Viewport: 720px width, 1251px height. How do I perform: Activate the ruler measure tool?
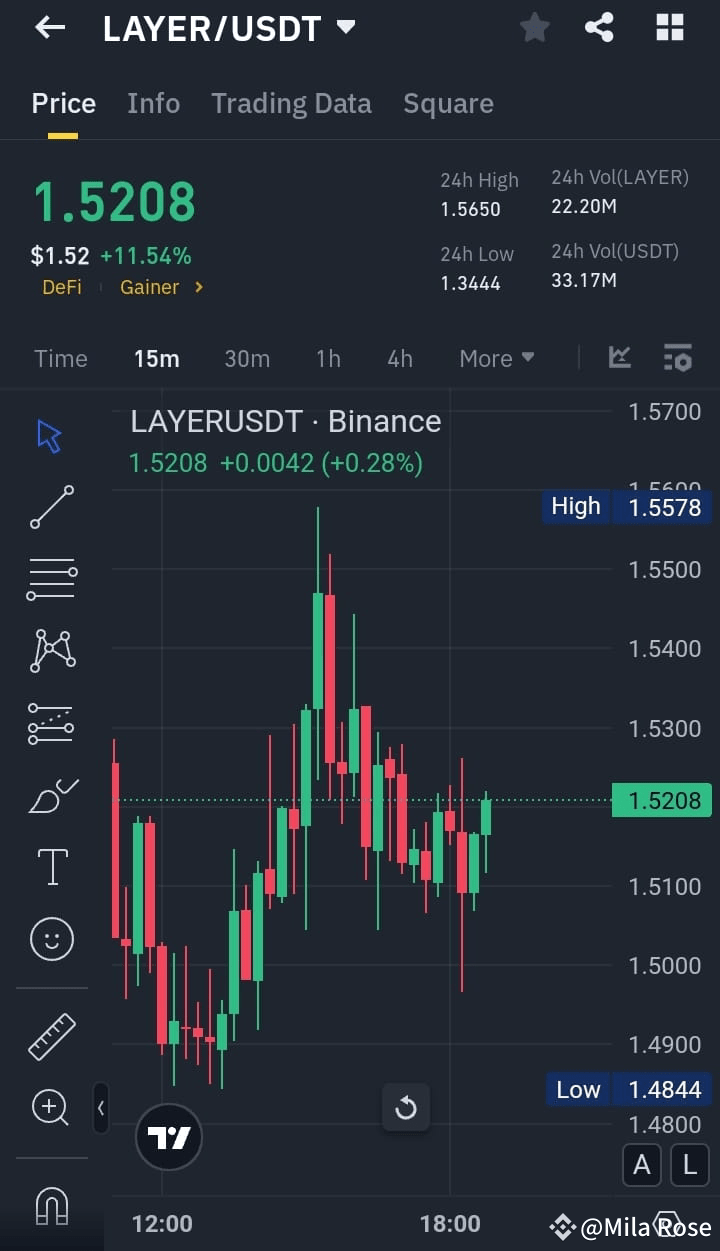tap(51, 1035)
